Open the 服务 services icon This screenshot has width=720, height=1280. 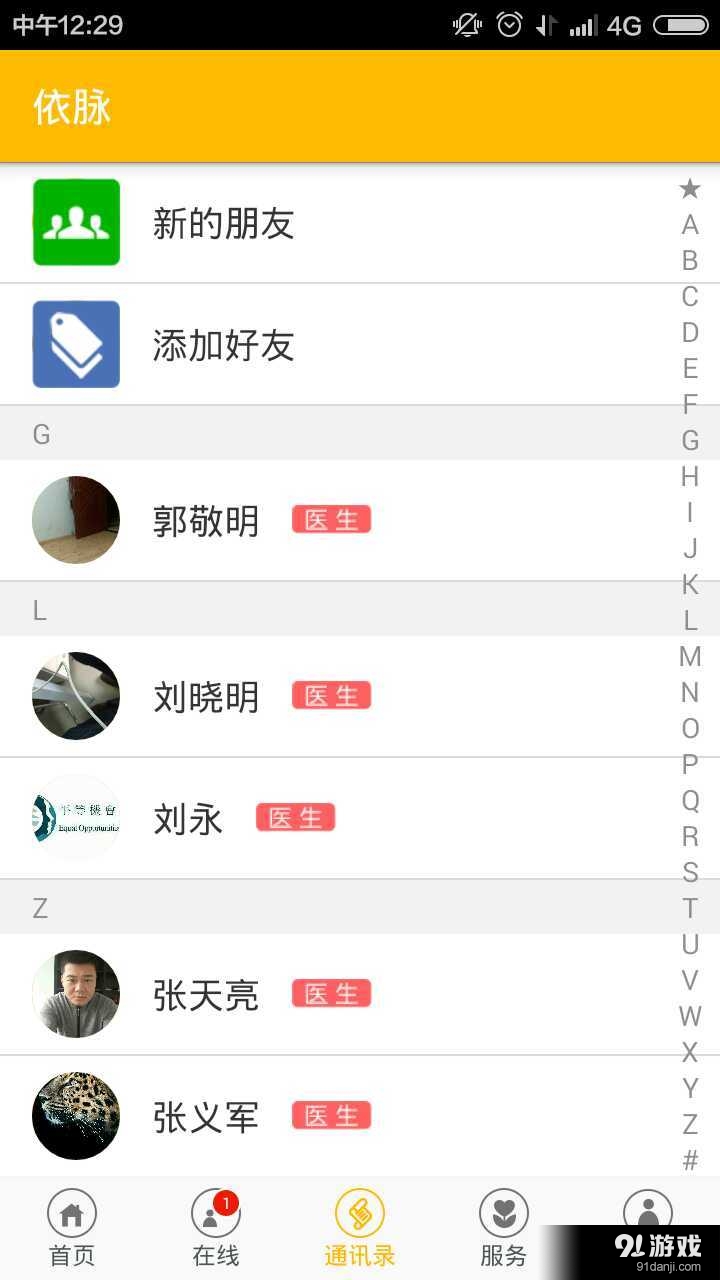pyautogui.click(x=503, y=1212)
